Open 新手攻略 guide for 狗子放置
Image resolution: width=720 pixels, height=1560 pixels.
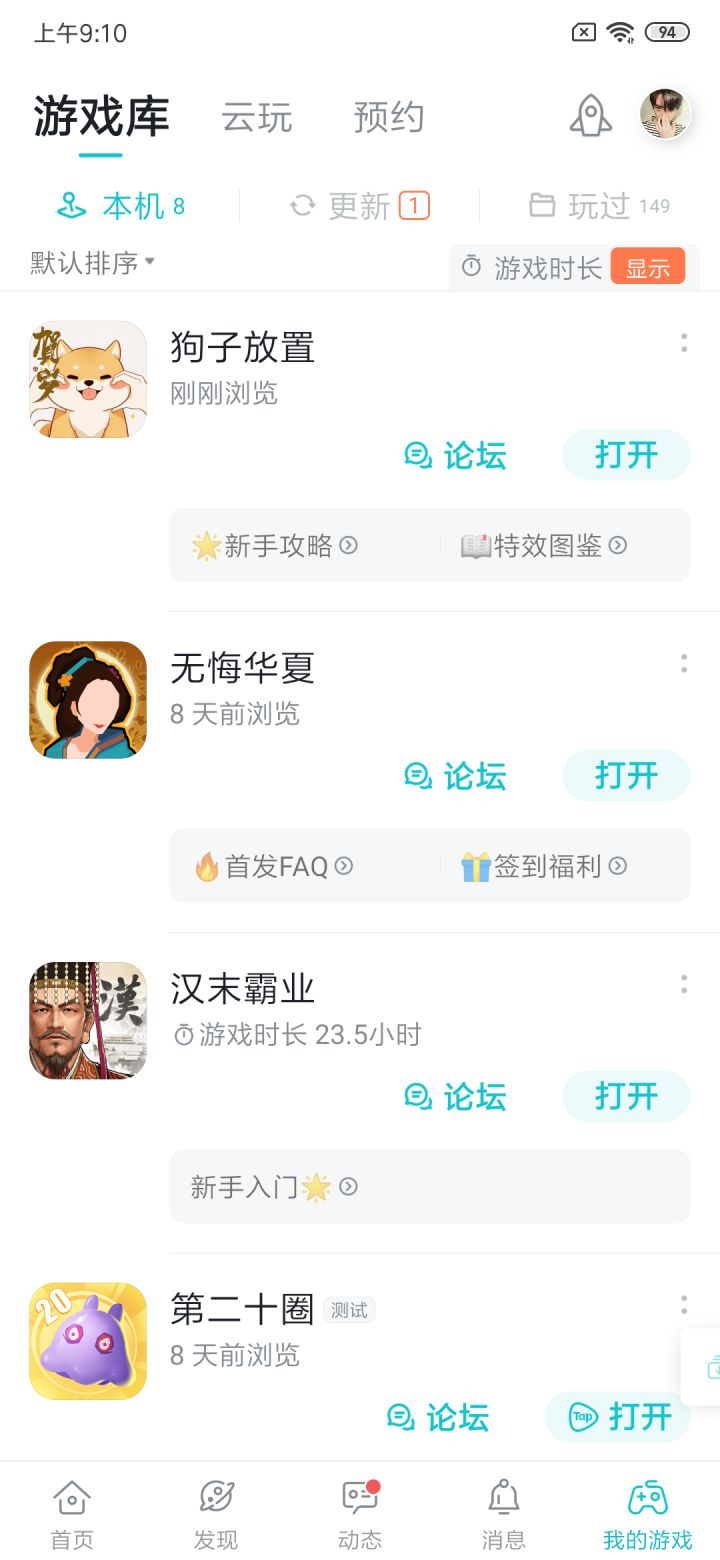(275, 545)
